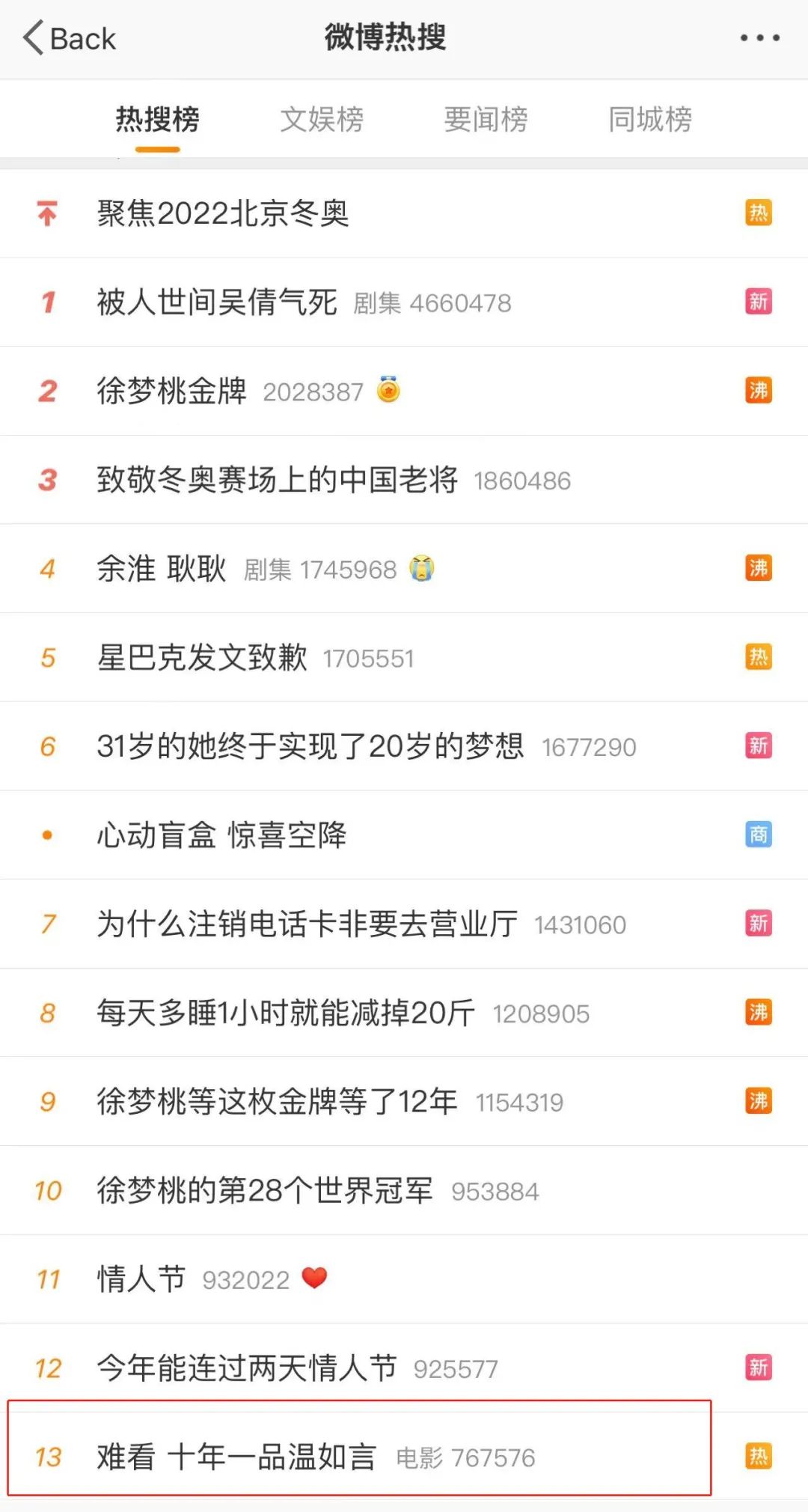Switch to the 要闻榜 tab

pos(486,120)
